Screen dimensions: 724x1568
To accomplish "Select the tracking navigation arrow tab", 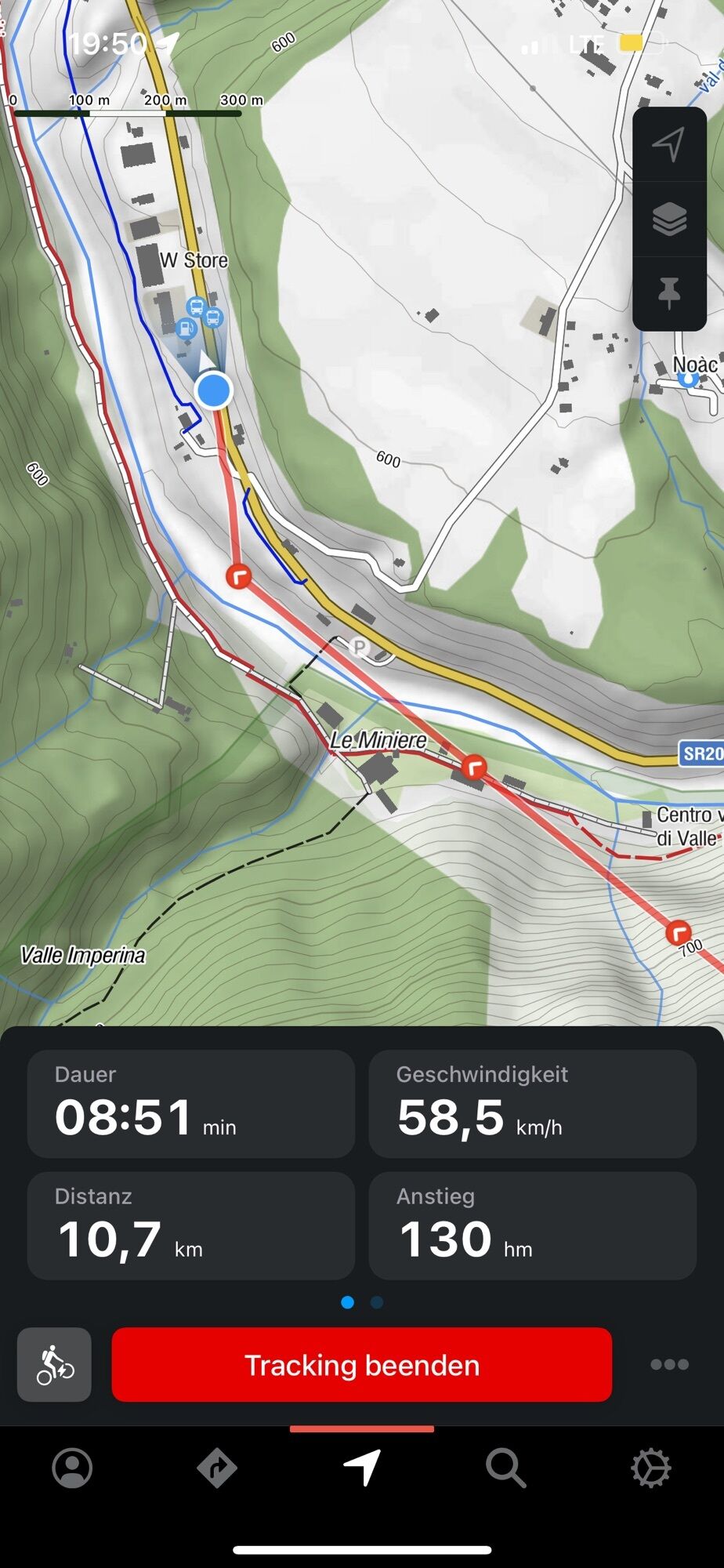I will tap(361, 1468).
